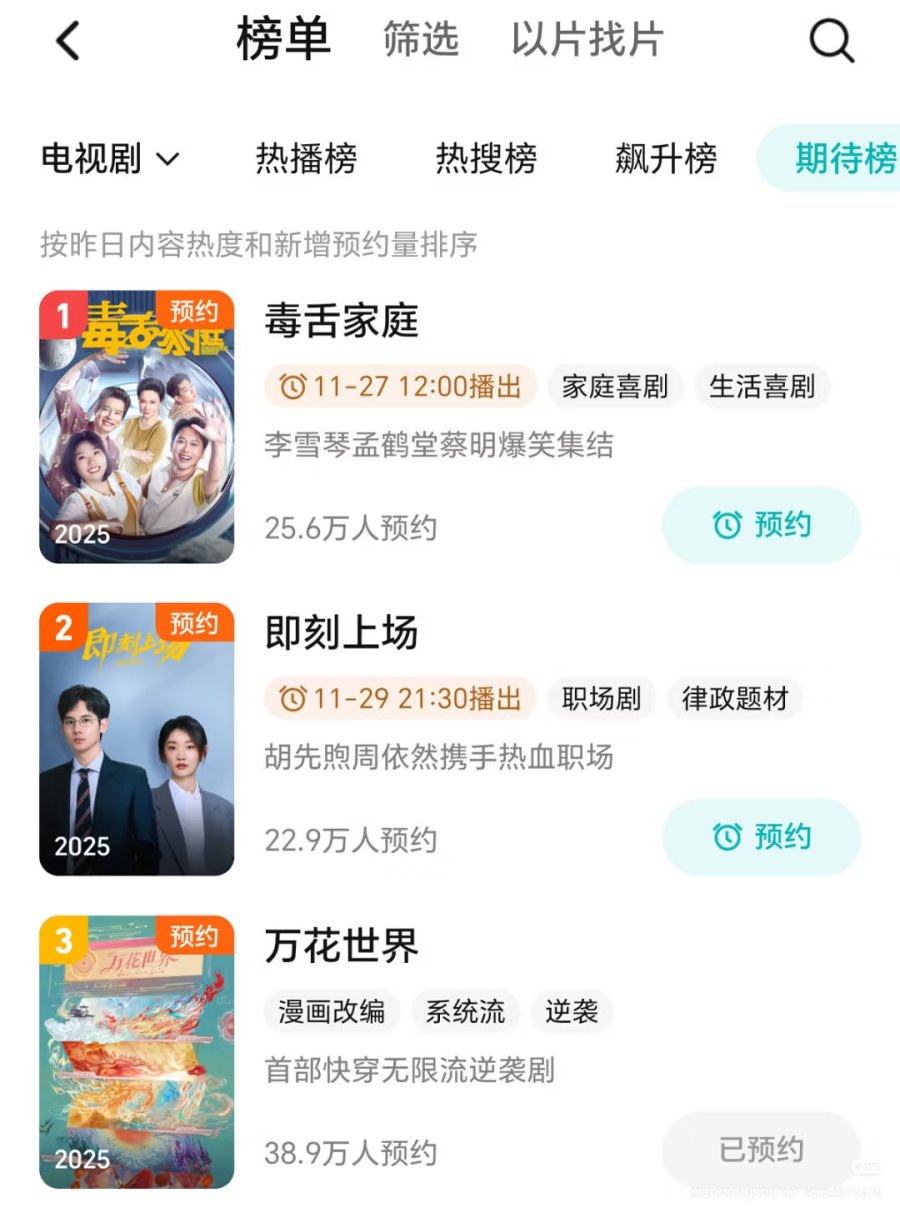Open the 毒舌家庭 poster
900x1218 pixels.
(x=137, y=427)
